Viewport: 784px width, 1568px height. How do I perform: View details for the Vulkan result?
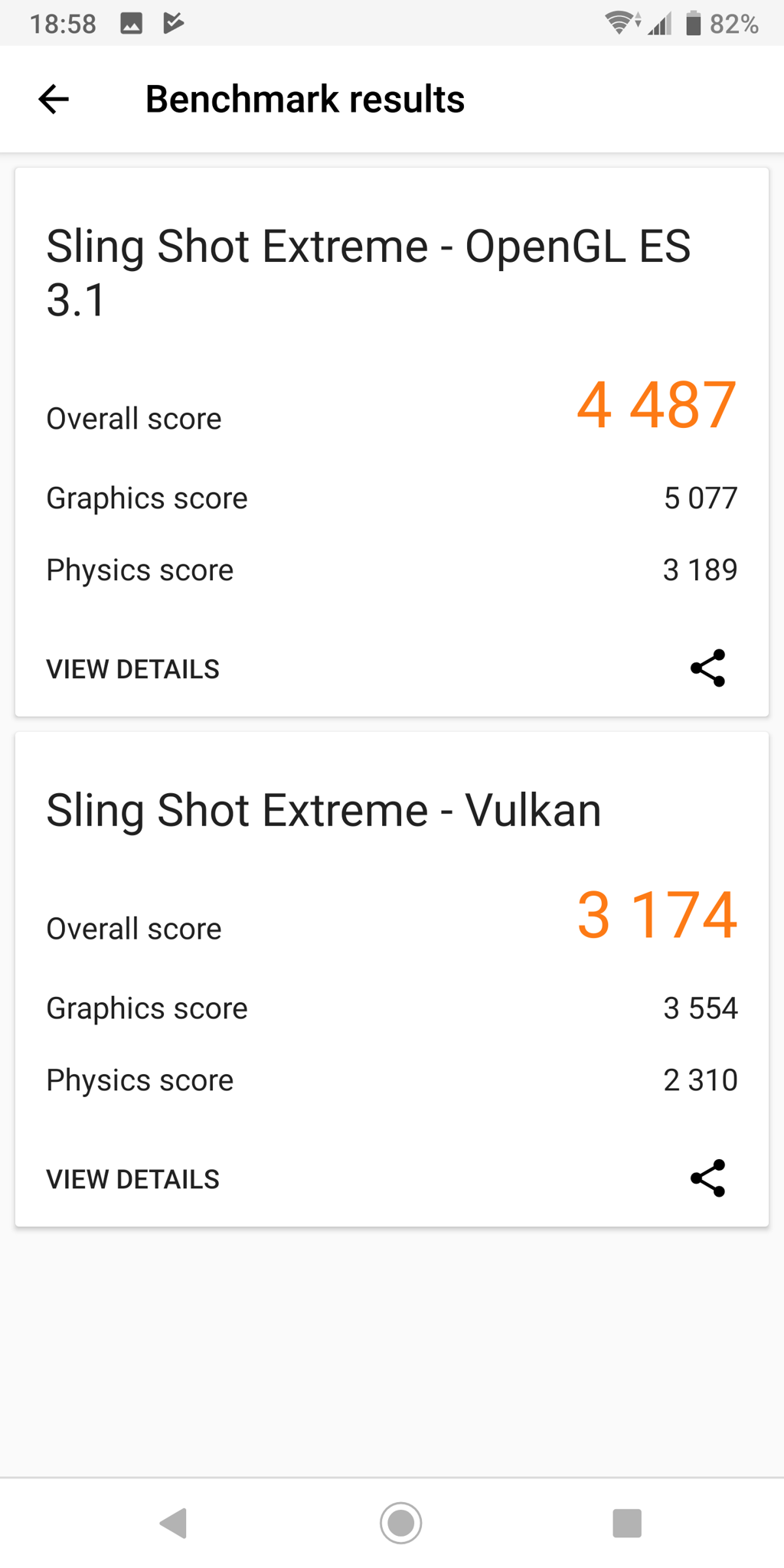[132, 1179]
